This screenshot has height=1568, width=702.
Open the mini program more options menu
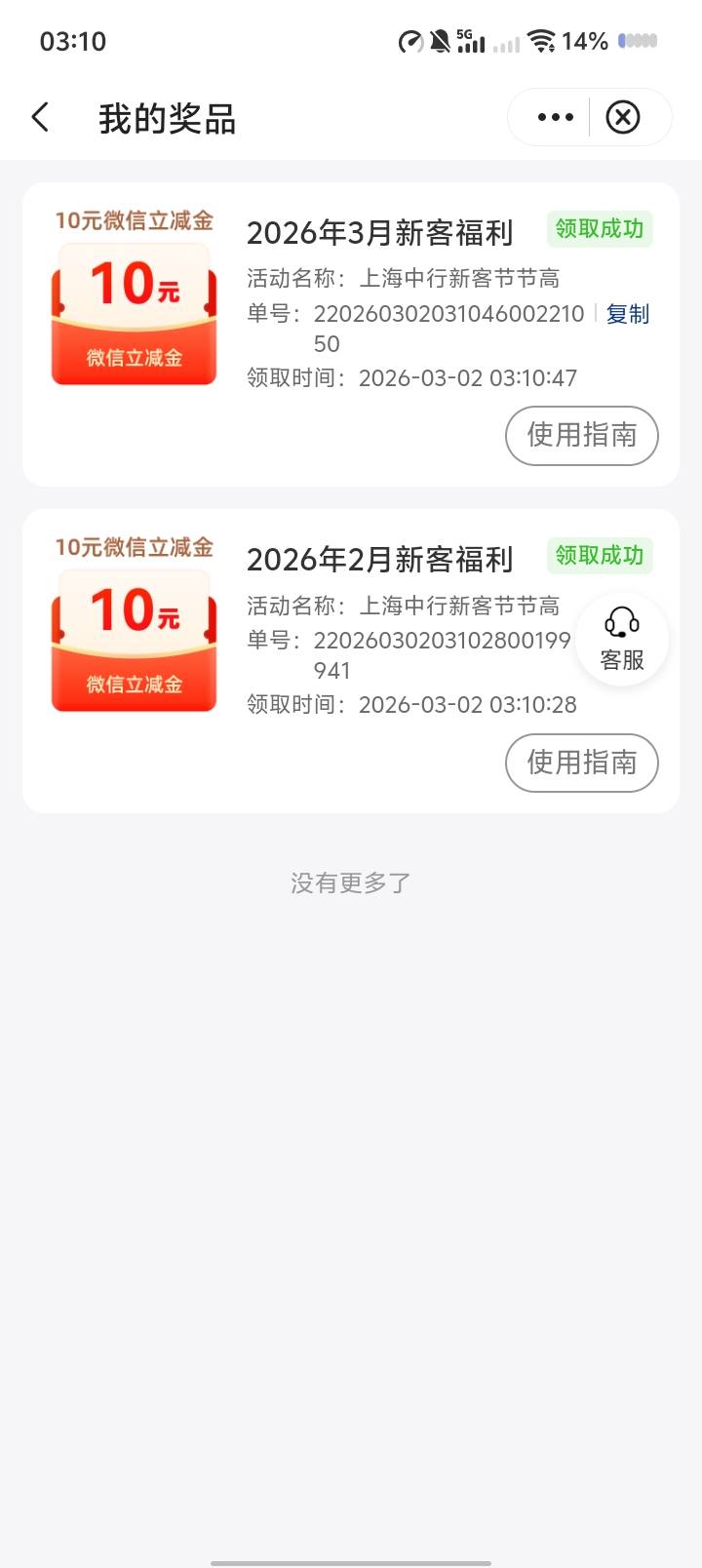click(x=555, y=118)
